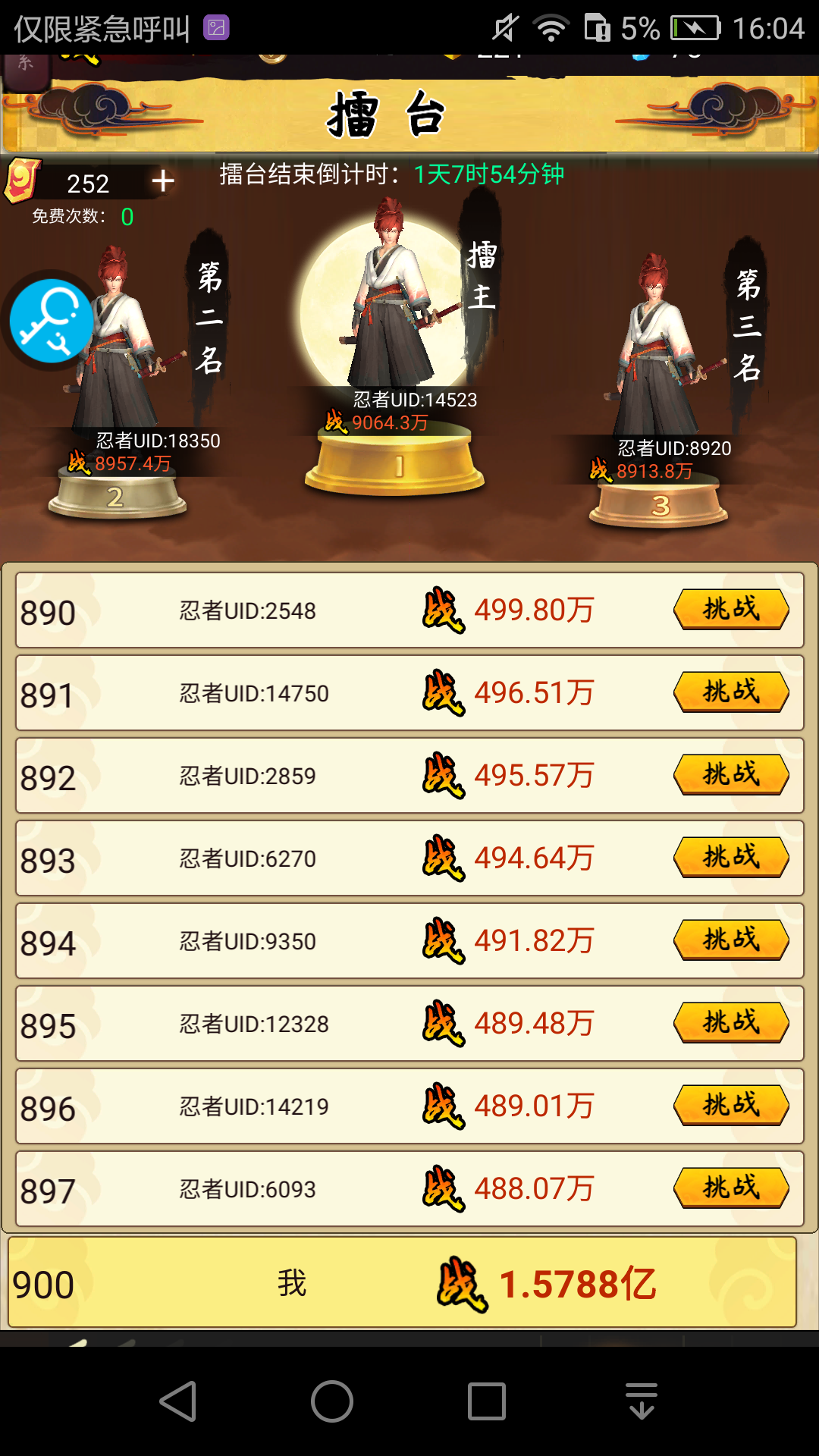Go back with system back button
The image size is (819, 1456).
(179, 1401)
